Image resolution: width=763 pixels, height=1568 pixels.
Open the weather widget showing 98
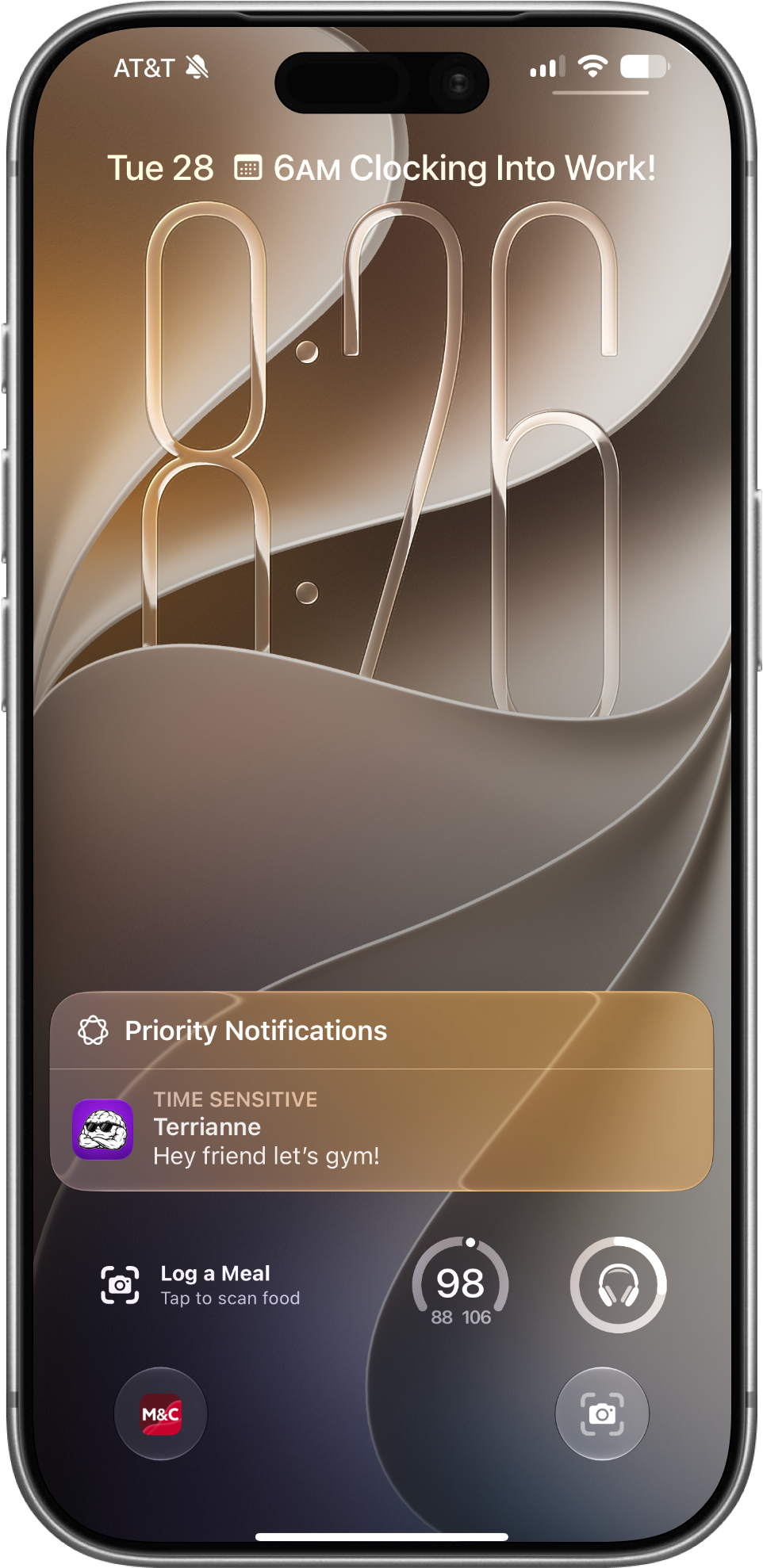(461, 1285)
